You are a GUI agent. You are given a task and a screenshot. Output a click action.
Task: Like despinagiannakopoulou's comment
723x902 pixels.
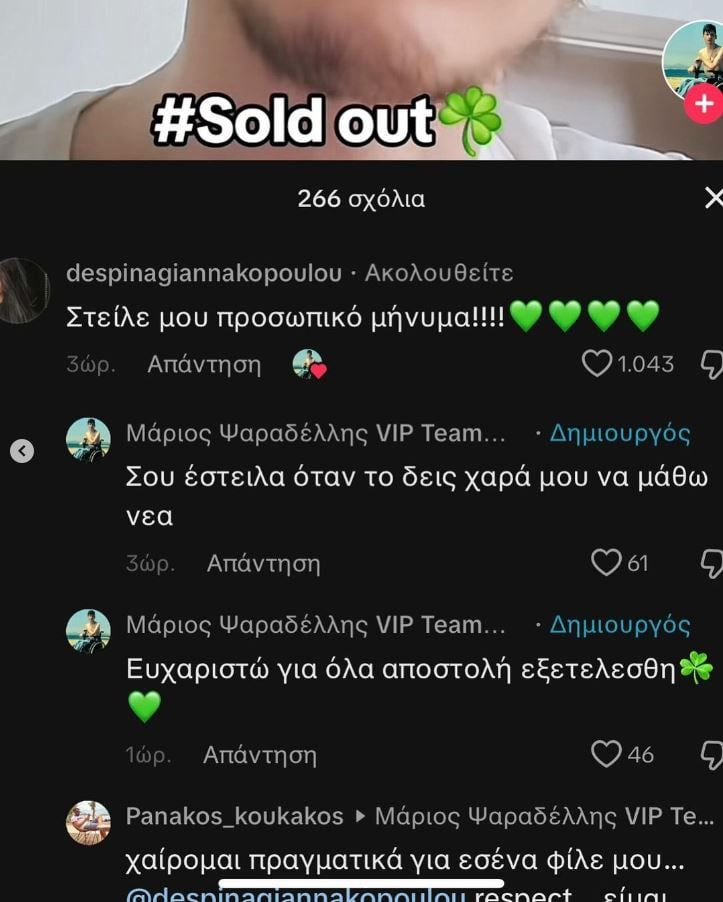click(x=597, y=364)
